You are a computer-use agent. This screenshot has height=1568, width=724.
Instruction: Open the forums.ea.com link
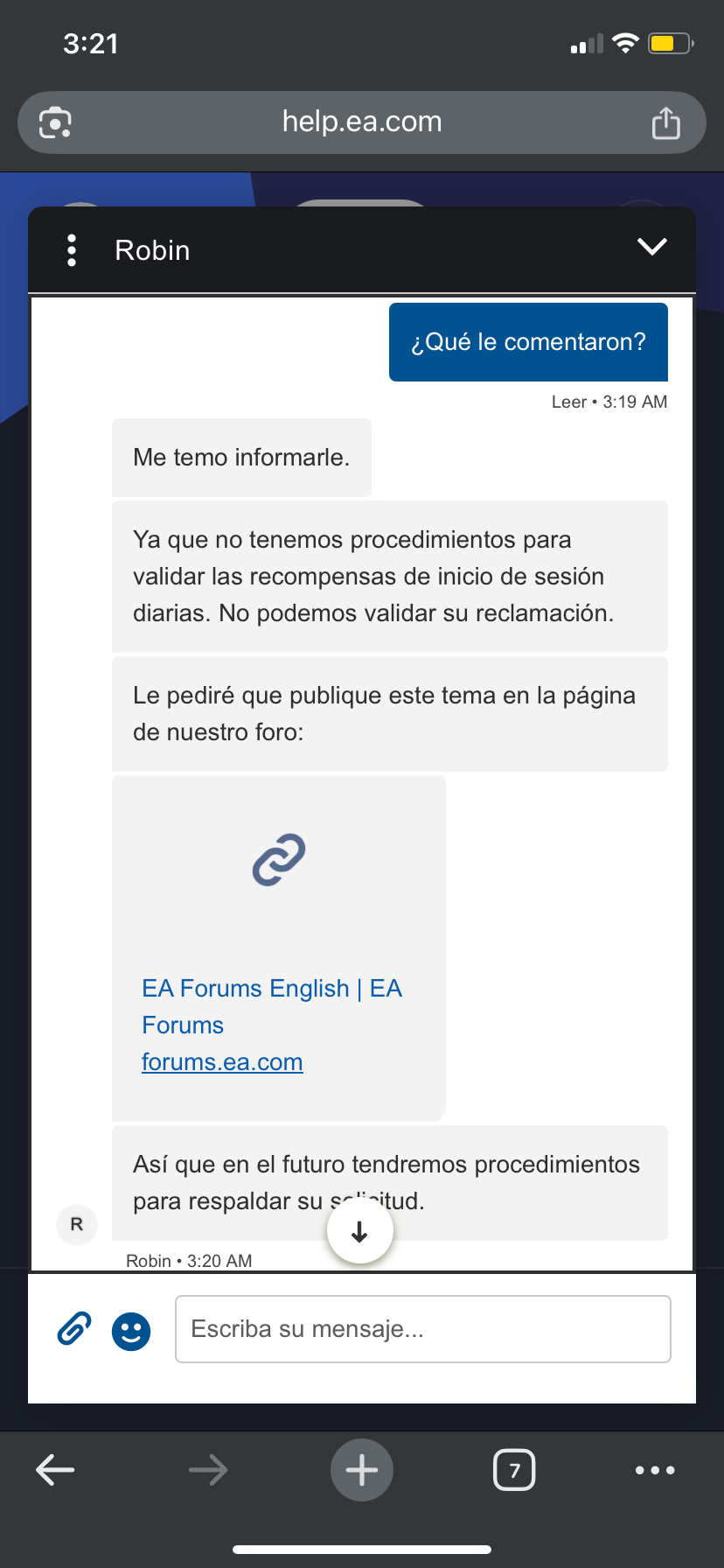click(222, 1061)
